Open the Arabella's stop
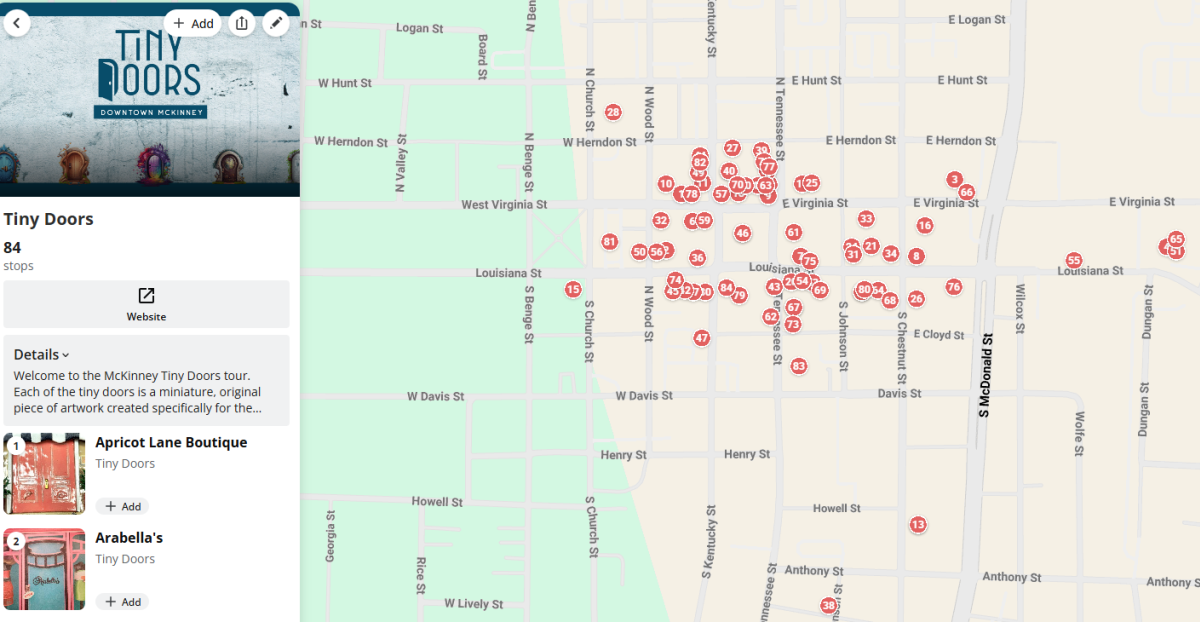 click(129, 538)
